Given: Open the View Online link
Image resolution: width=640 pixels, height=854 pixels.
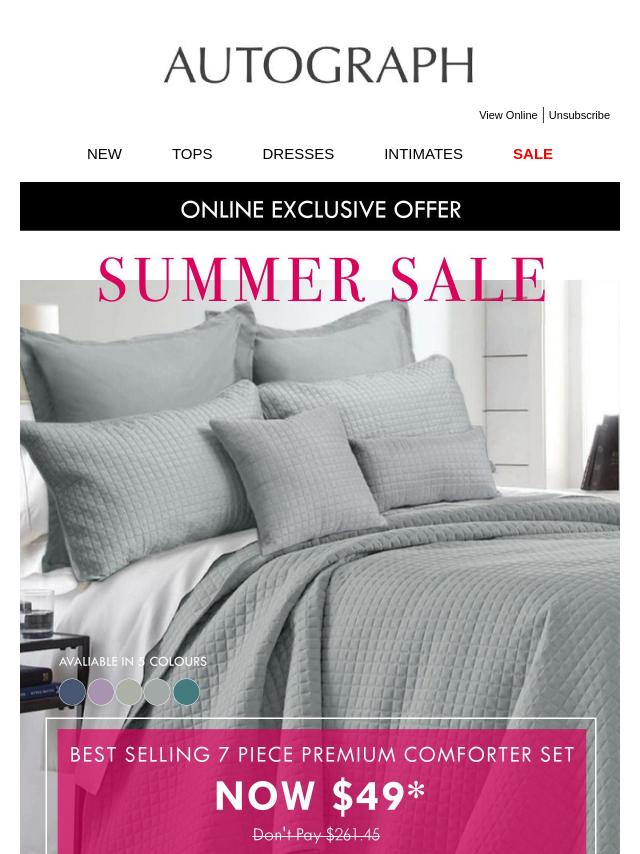Looking at the screenshot, I should tap(507, 115).
